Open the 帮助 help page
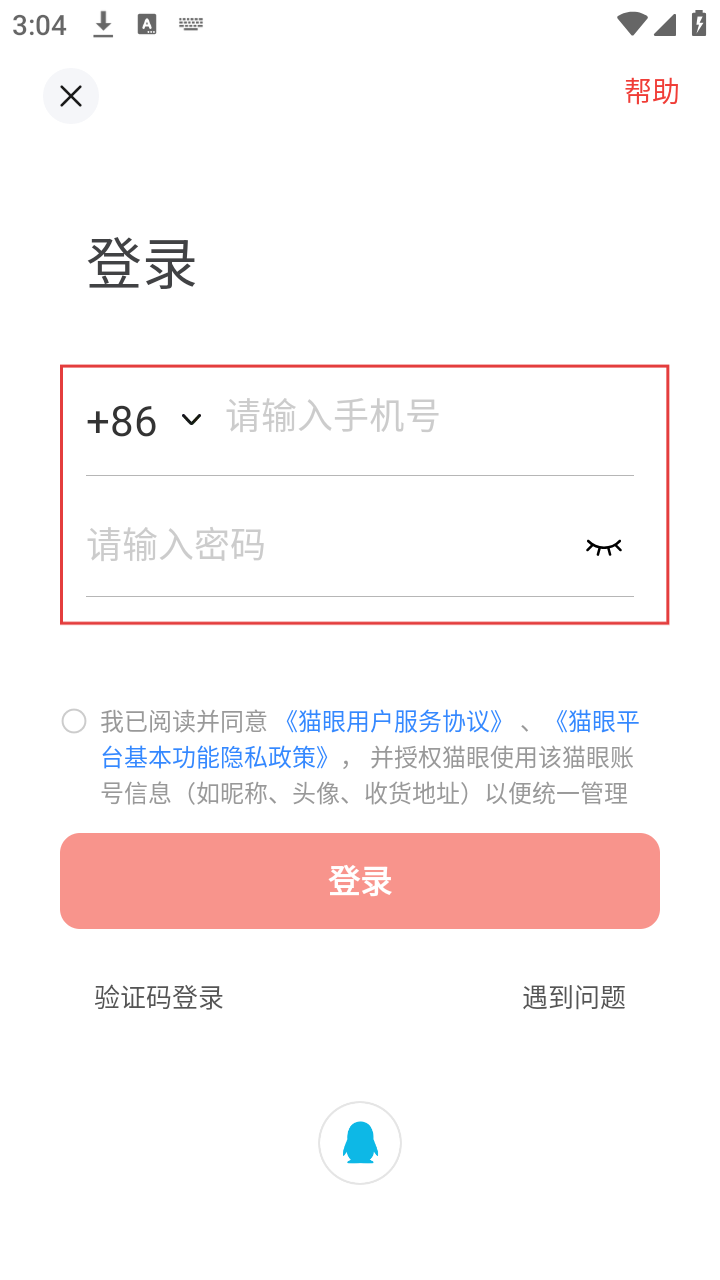The image size is (720, 1280). pos(651,92)
